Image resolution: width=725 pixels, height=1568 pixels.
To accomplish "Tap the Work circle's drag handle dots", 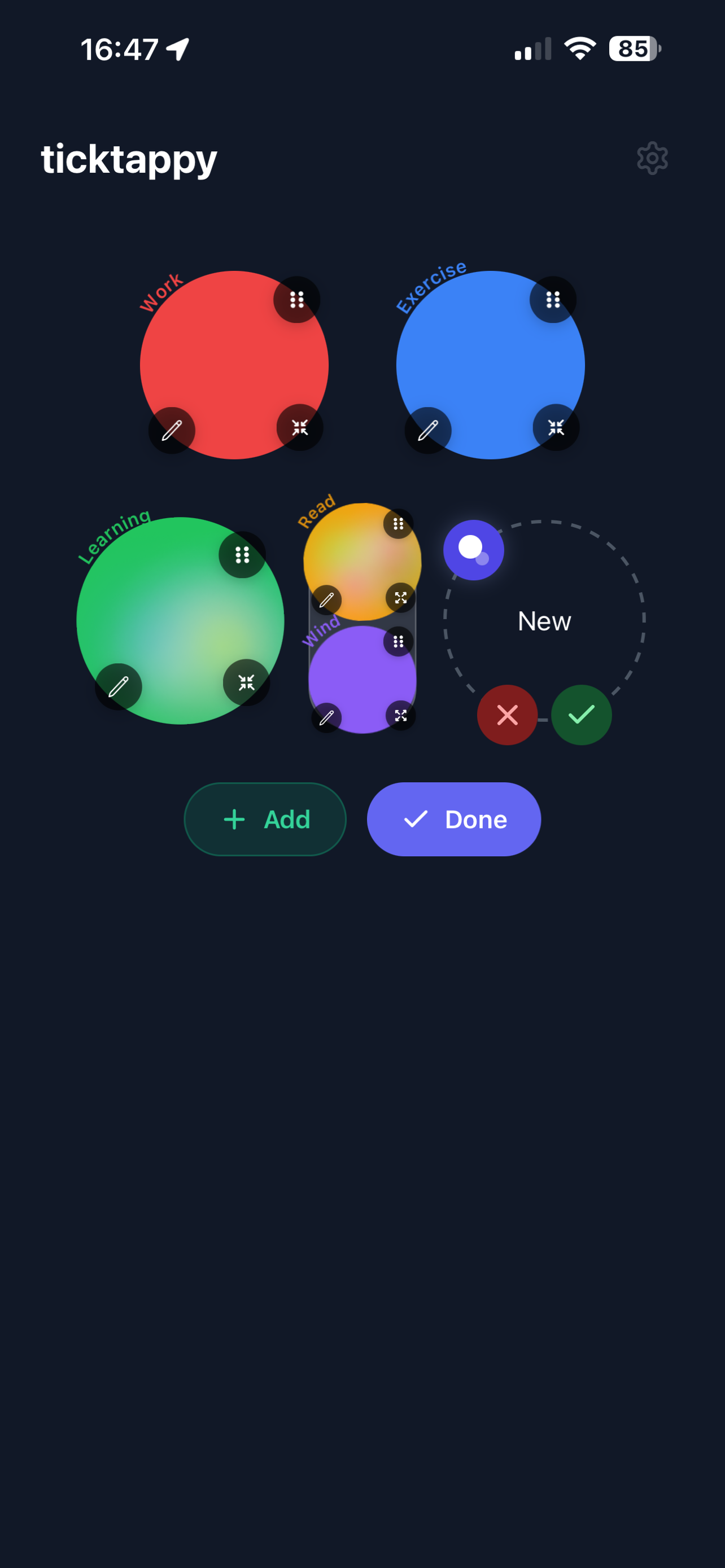I will pos(296,300).
